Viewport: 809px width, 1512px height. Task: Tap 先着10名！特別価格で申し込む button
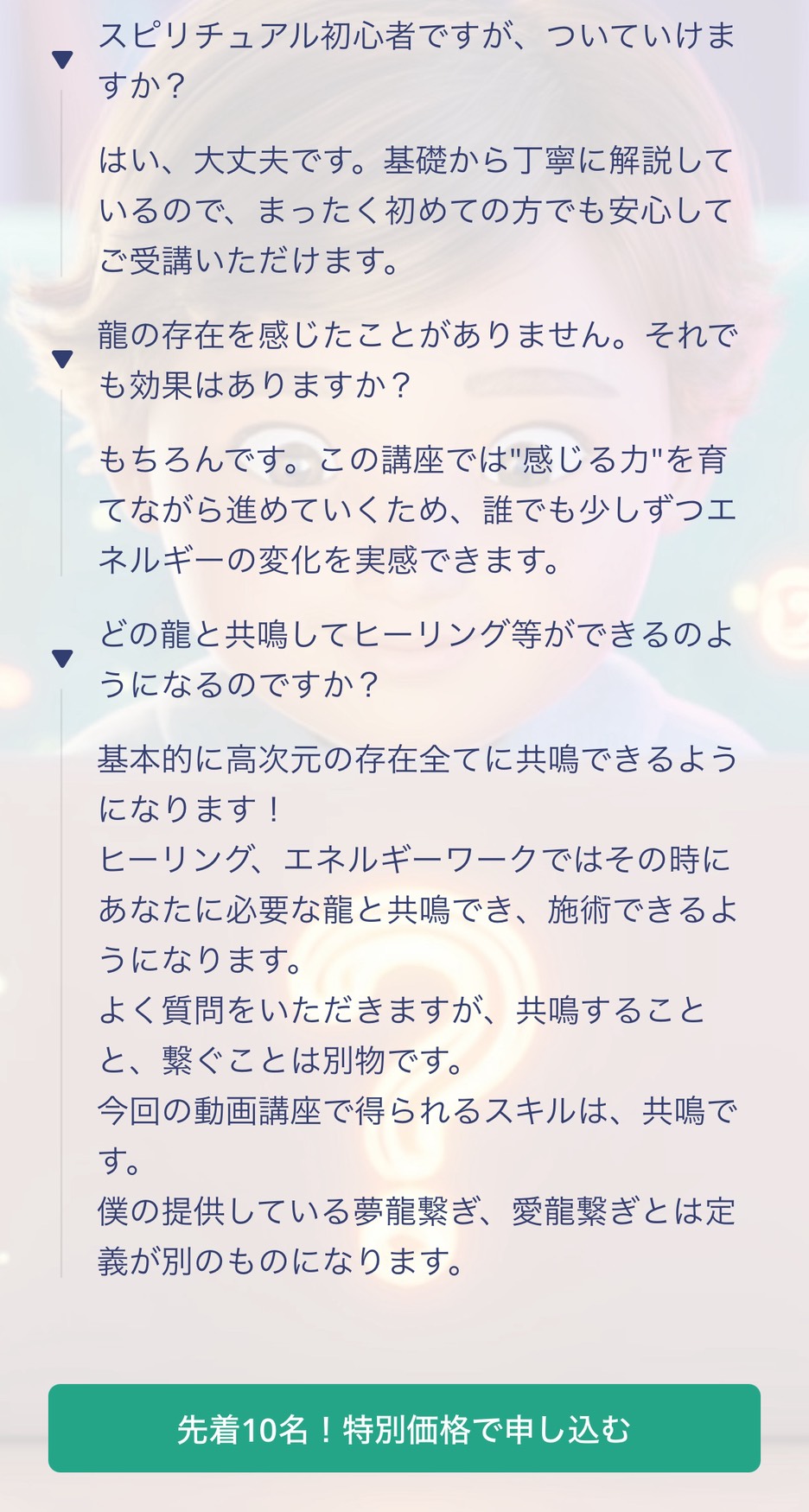tap(404, 1429)
